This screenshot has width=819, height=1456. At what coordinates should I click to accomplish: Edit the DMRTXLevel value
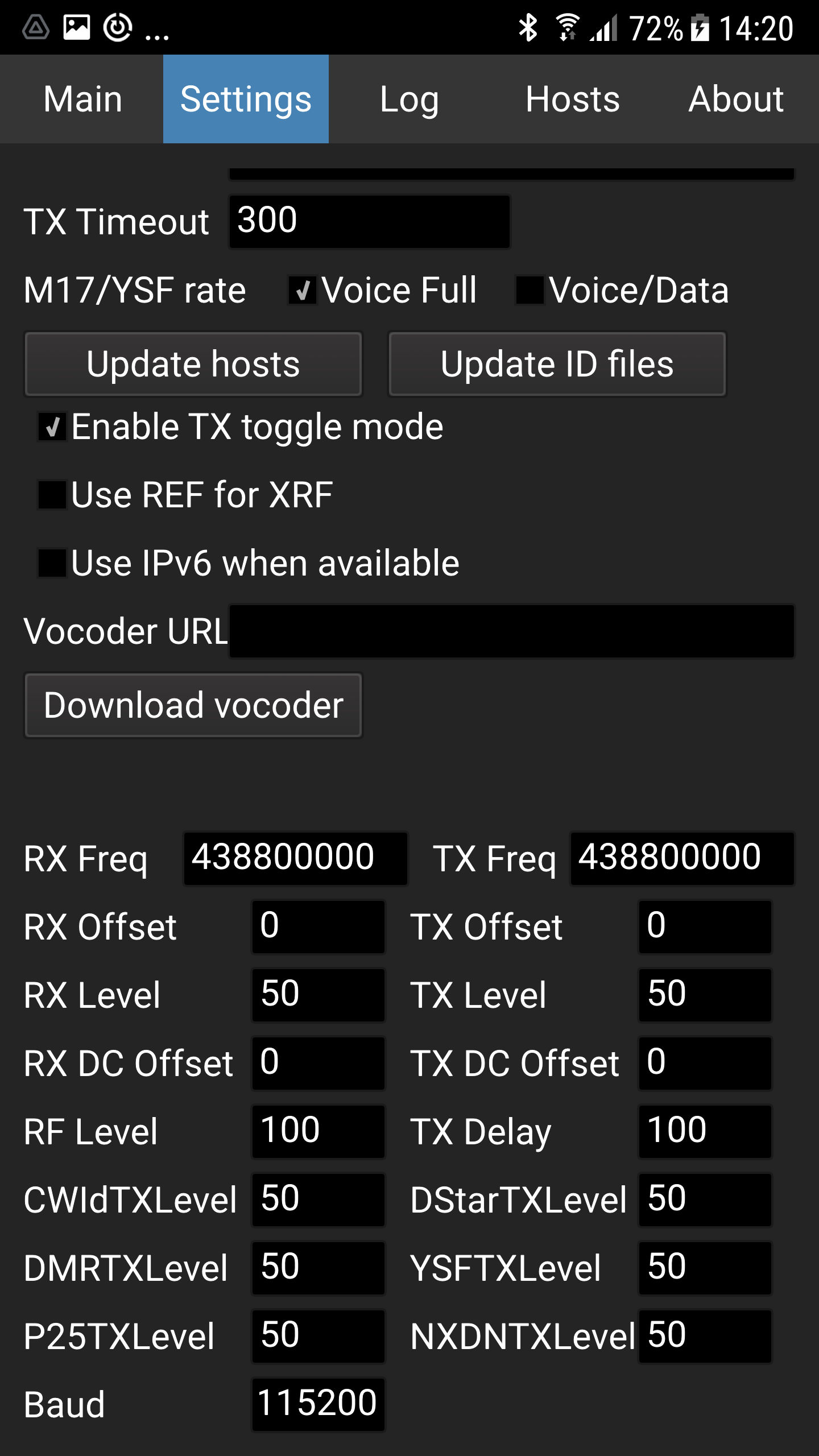pyautogui.click(x=318, y=1268)
